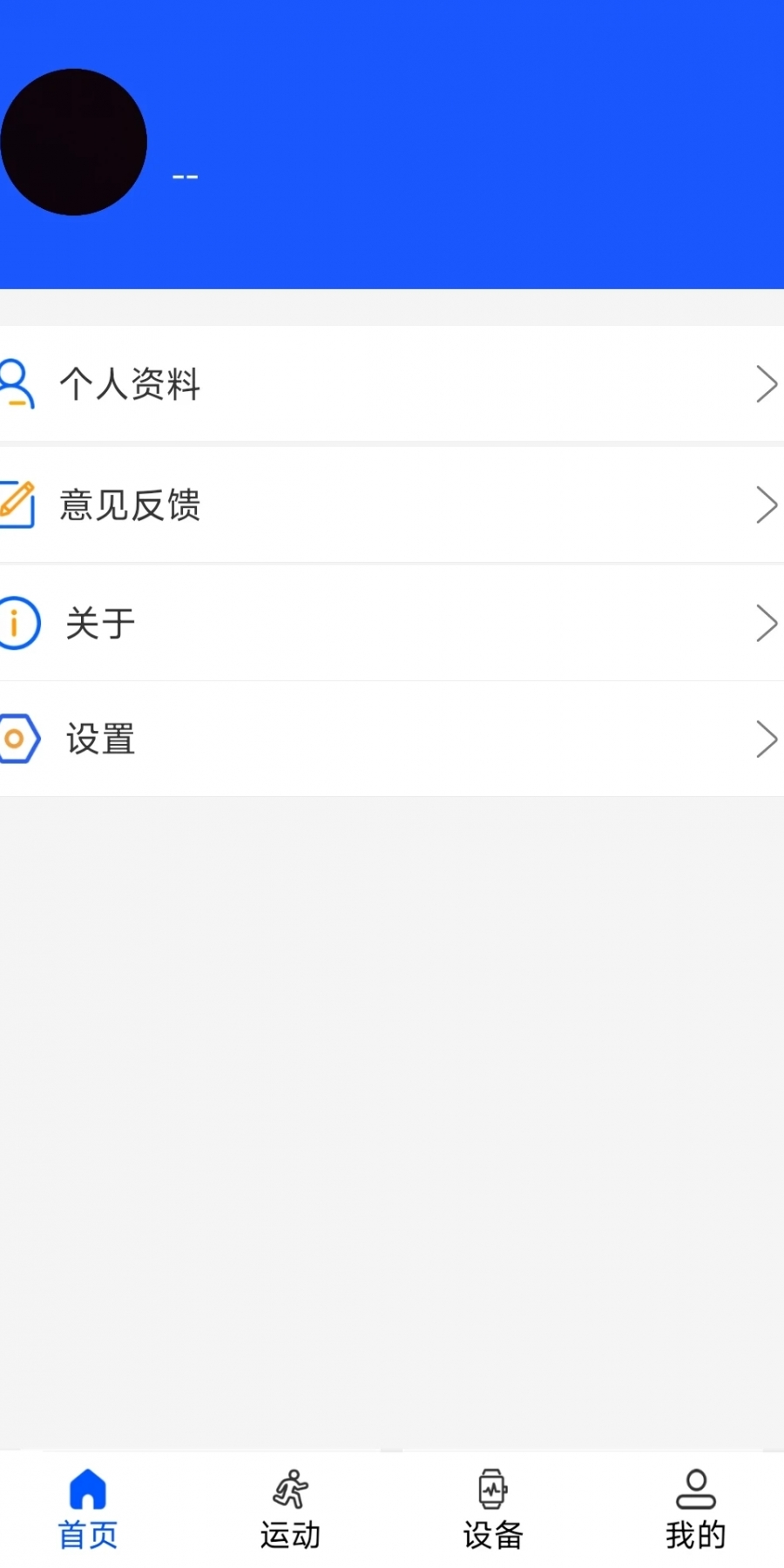Screen dimensions: 784x1568
Task: Open 设置 settings
Action: point(392,739)
